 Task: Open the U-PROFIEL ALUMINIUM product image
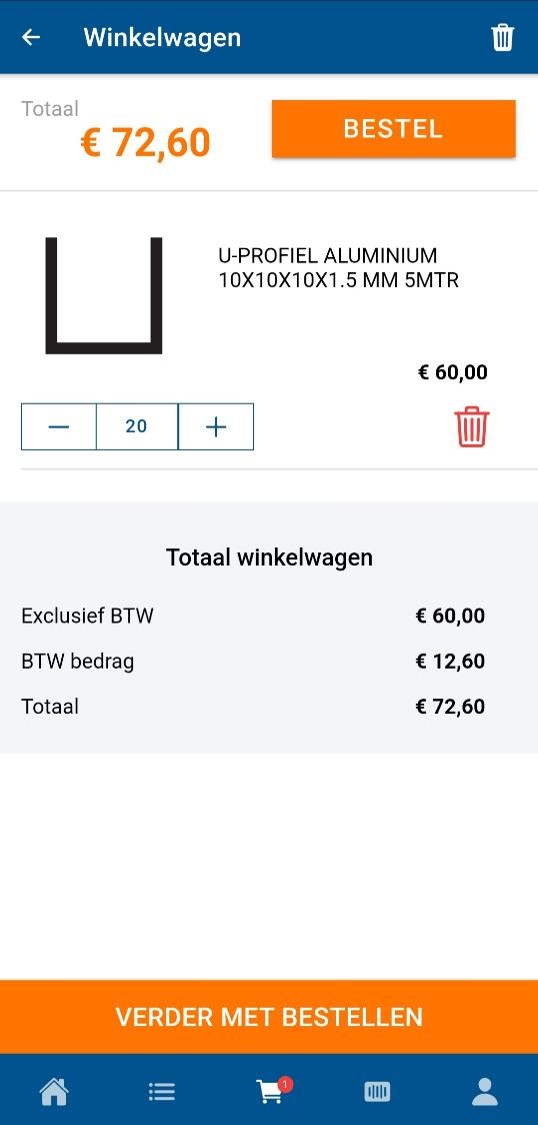pyautogui.click(x=104, y=296)
